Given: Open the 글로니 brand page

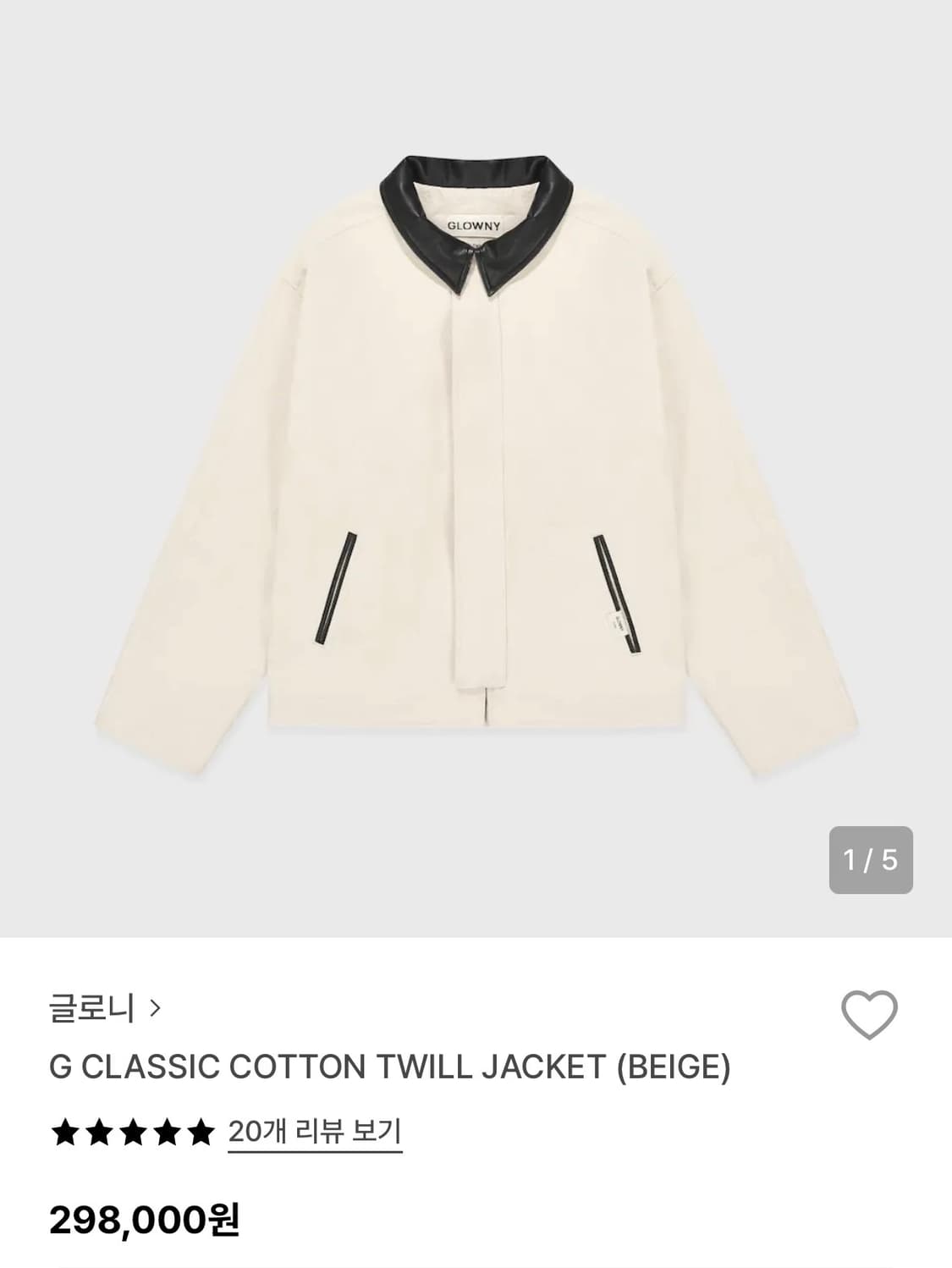Looking at the screenshot, I should [x=90, y=1008].
